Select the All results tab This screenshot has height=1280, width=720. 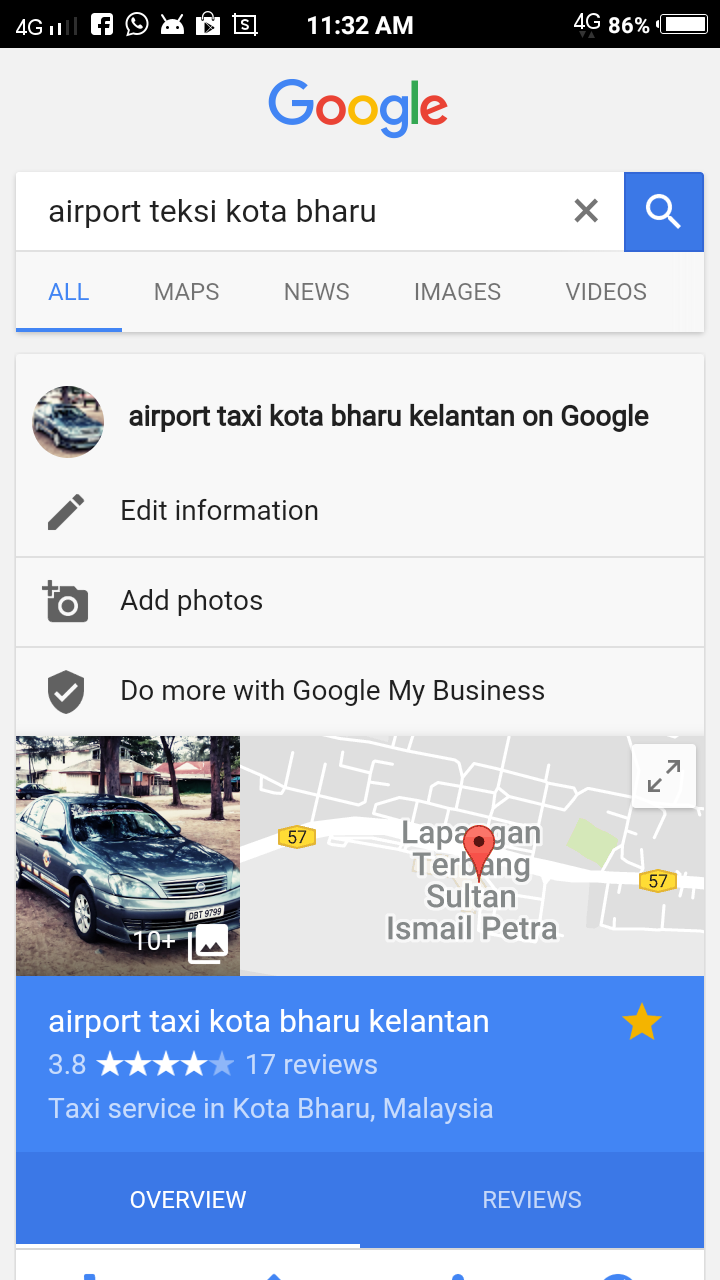69,292
